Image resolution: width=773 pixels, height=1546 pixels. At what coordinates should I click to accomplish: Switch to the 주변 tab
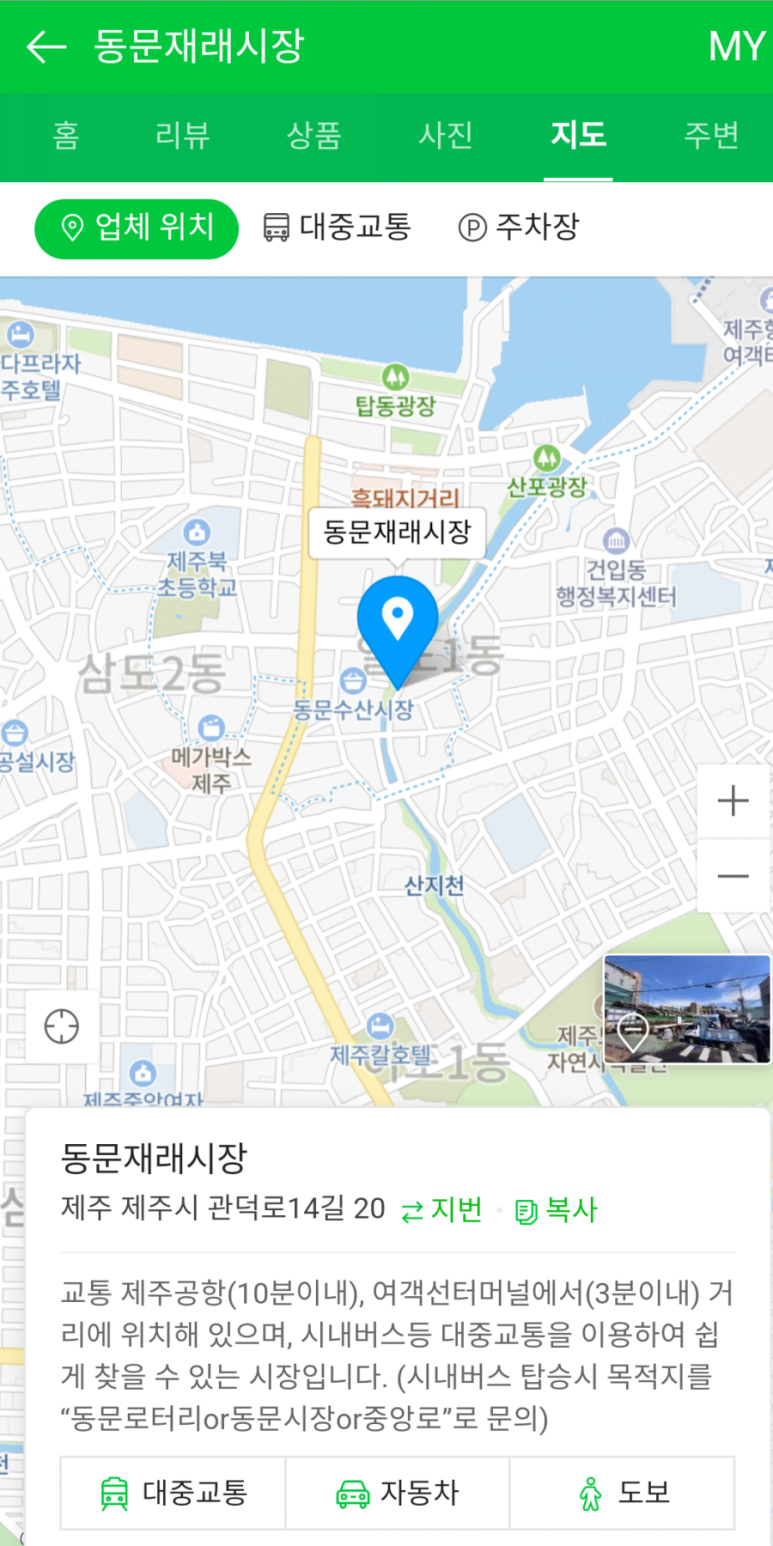tap(711, 136)
